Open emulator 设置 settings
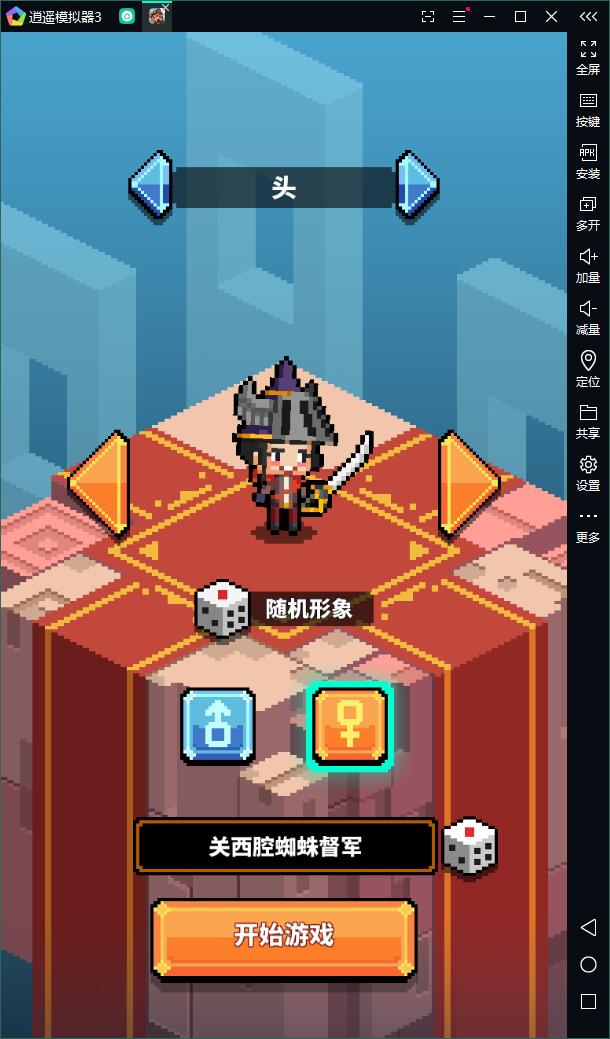 coord(588,474)
